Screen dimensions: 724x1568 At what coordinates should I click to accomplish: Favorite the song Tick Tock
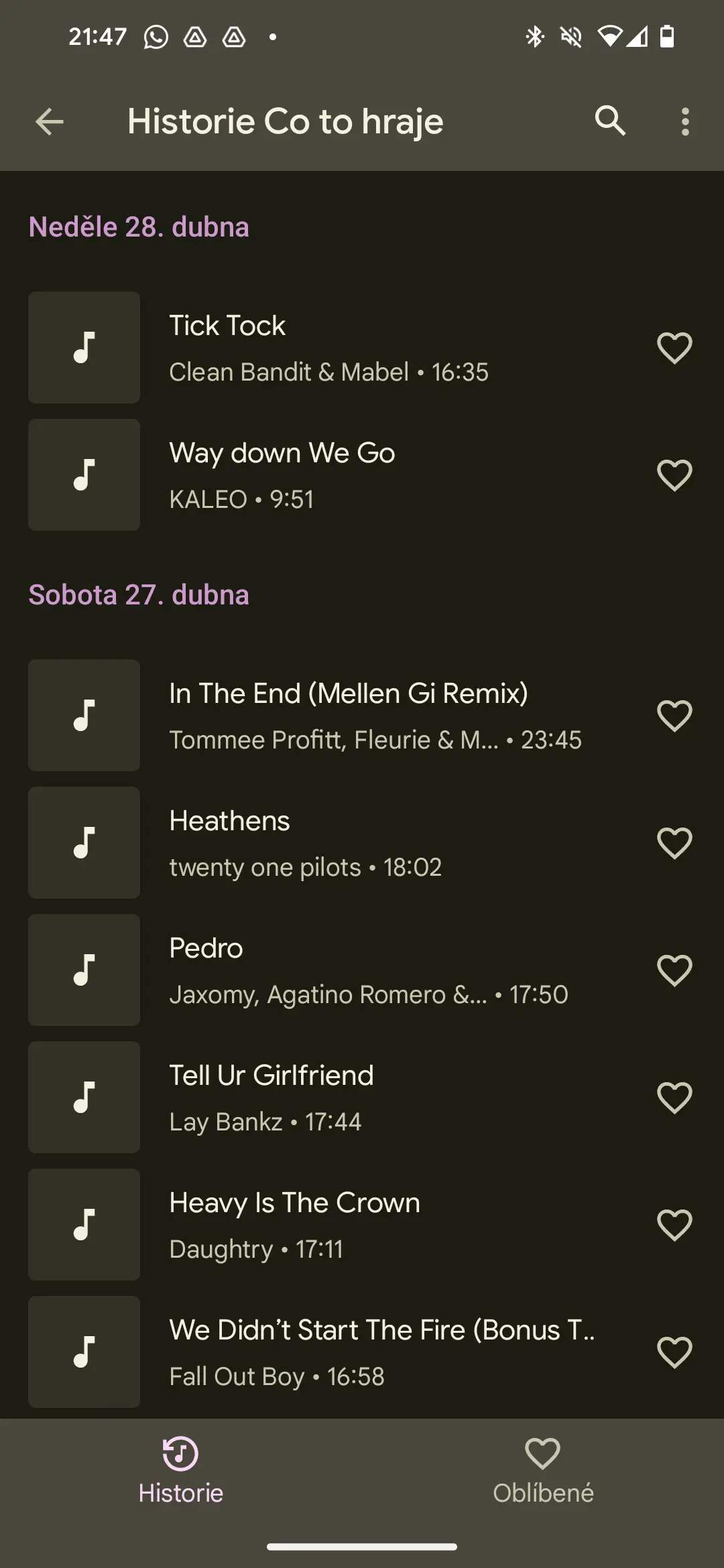click(674, 348)
